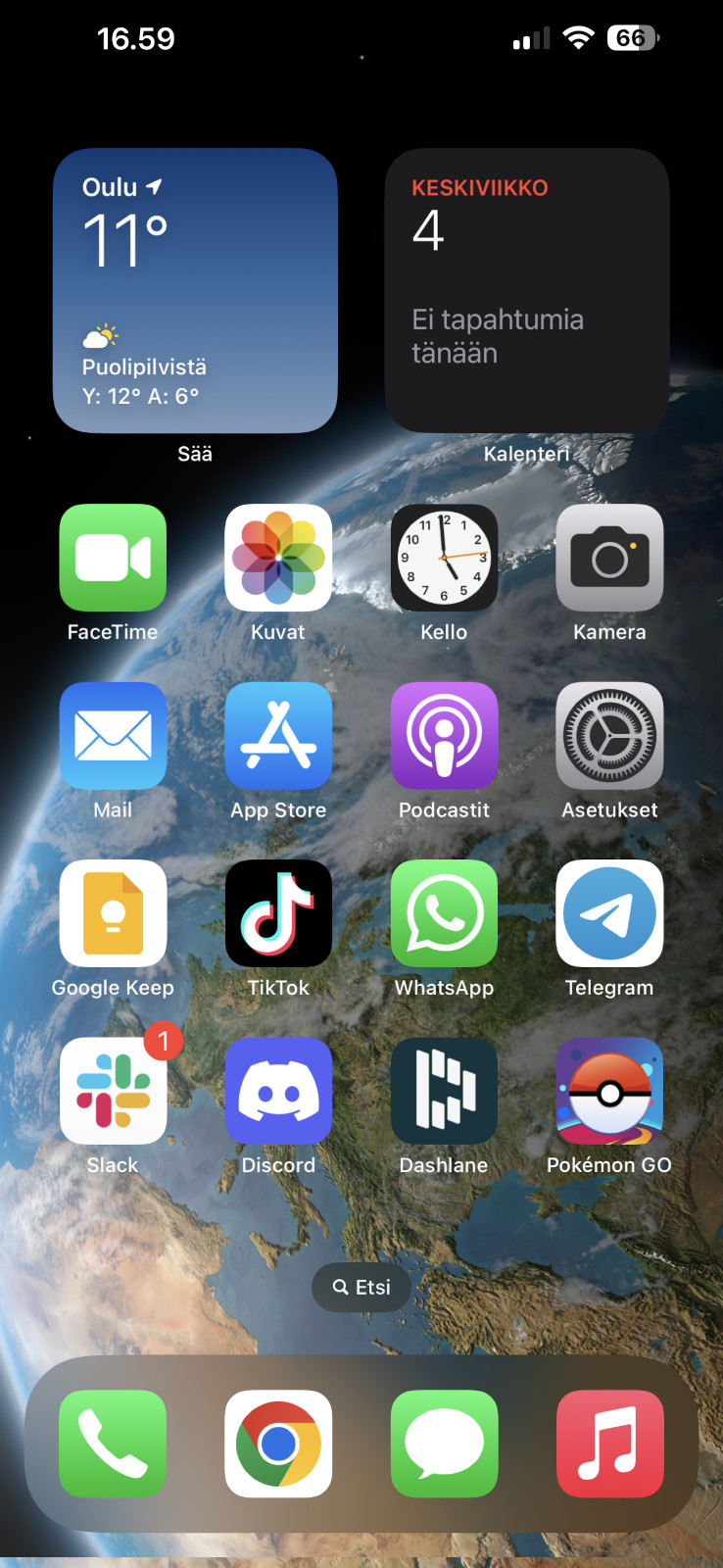Launch TikTok
This screenshot has width=723, height=1568.
278,913
